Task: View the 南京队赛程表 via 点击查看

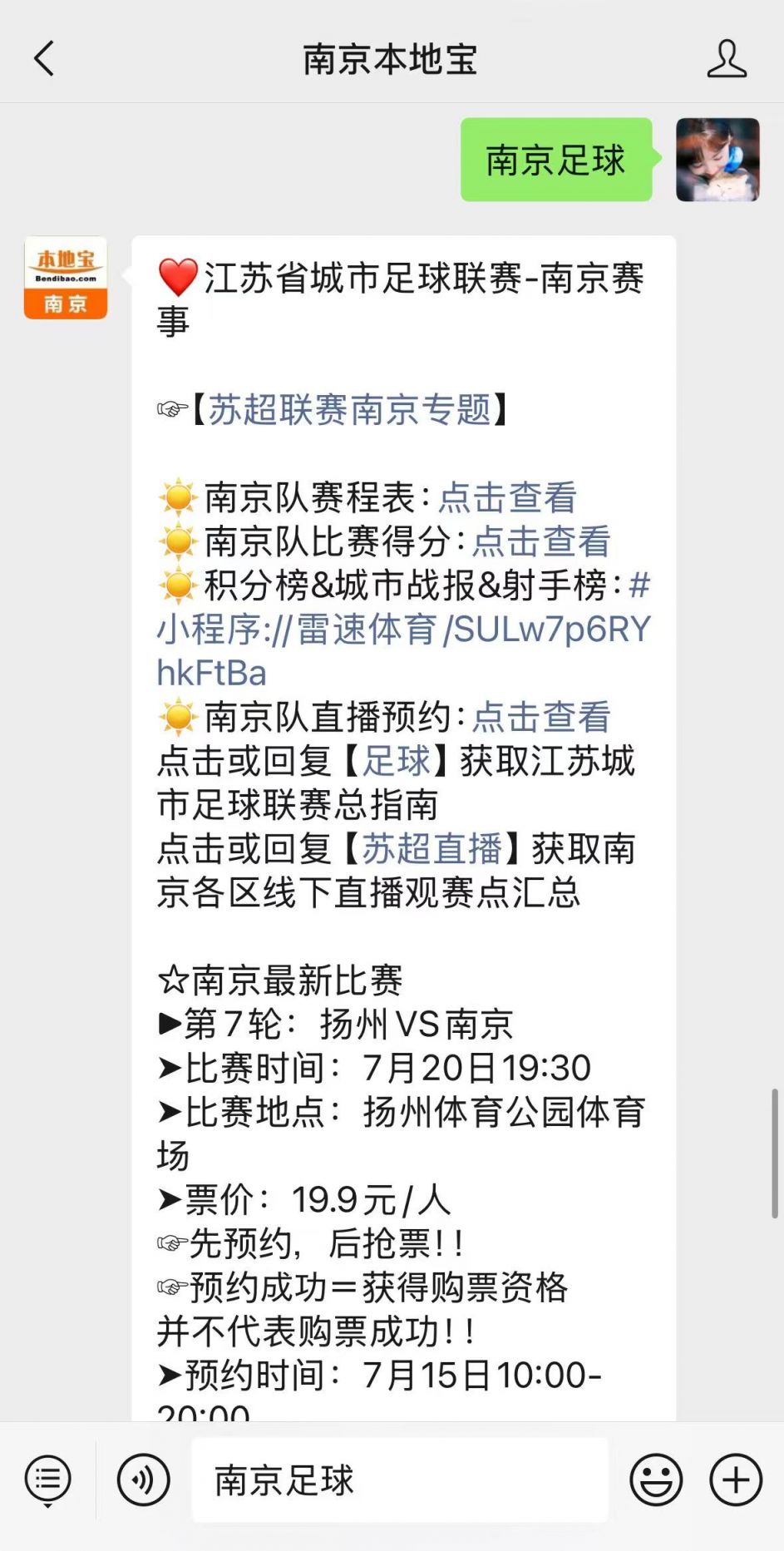Action: (x=507, y=498)
